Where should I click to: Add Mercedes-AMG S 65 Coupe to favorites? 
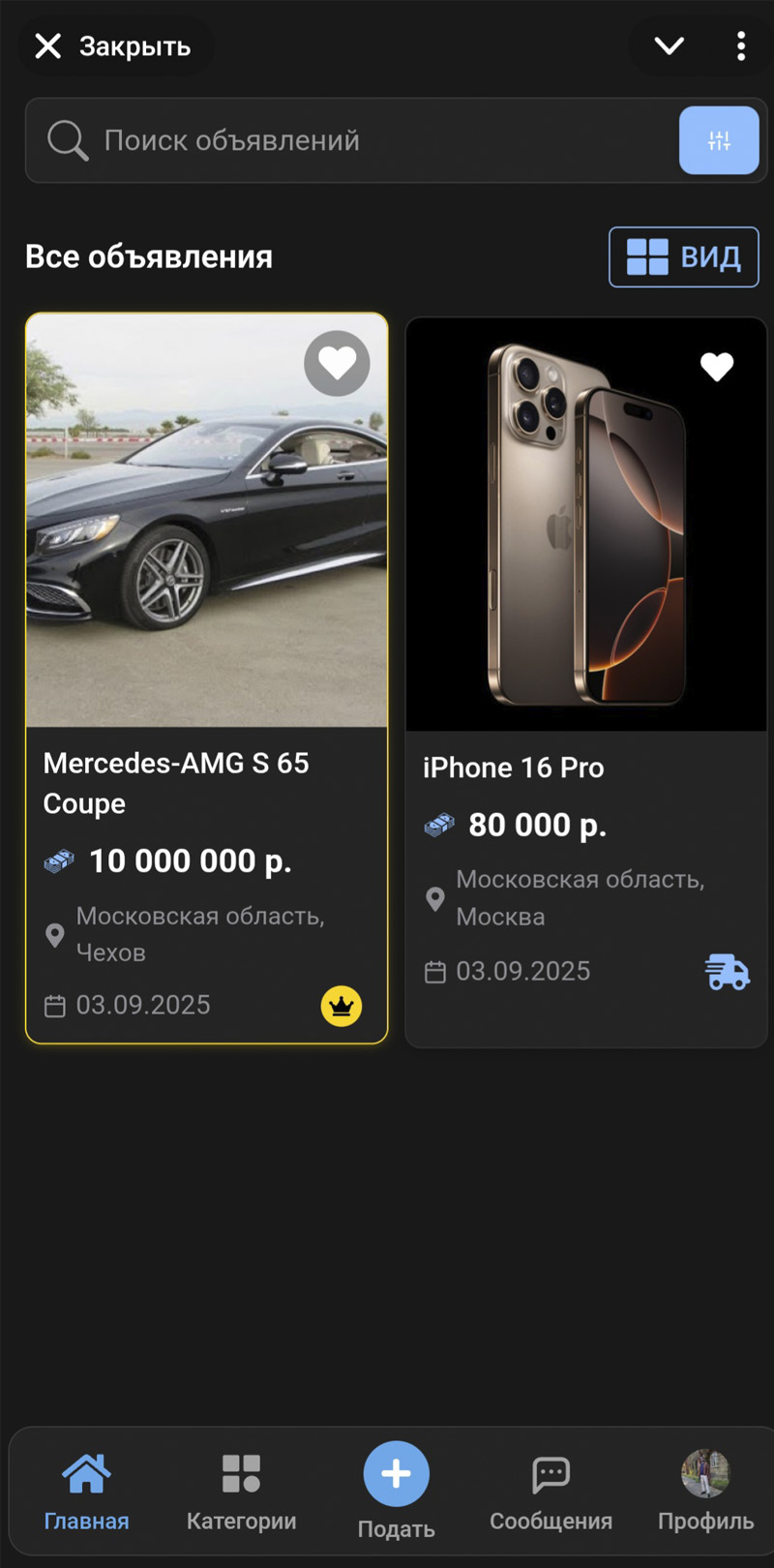pyautogui.click(x=337, y=364)
